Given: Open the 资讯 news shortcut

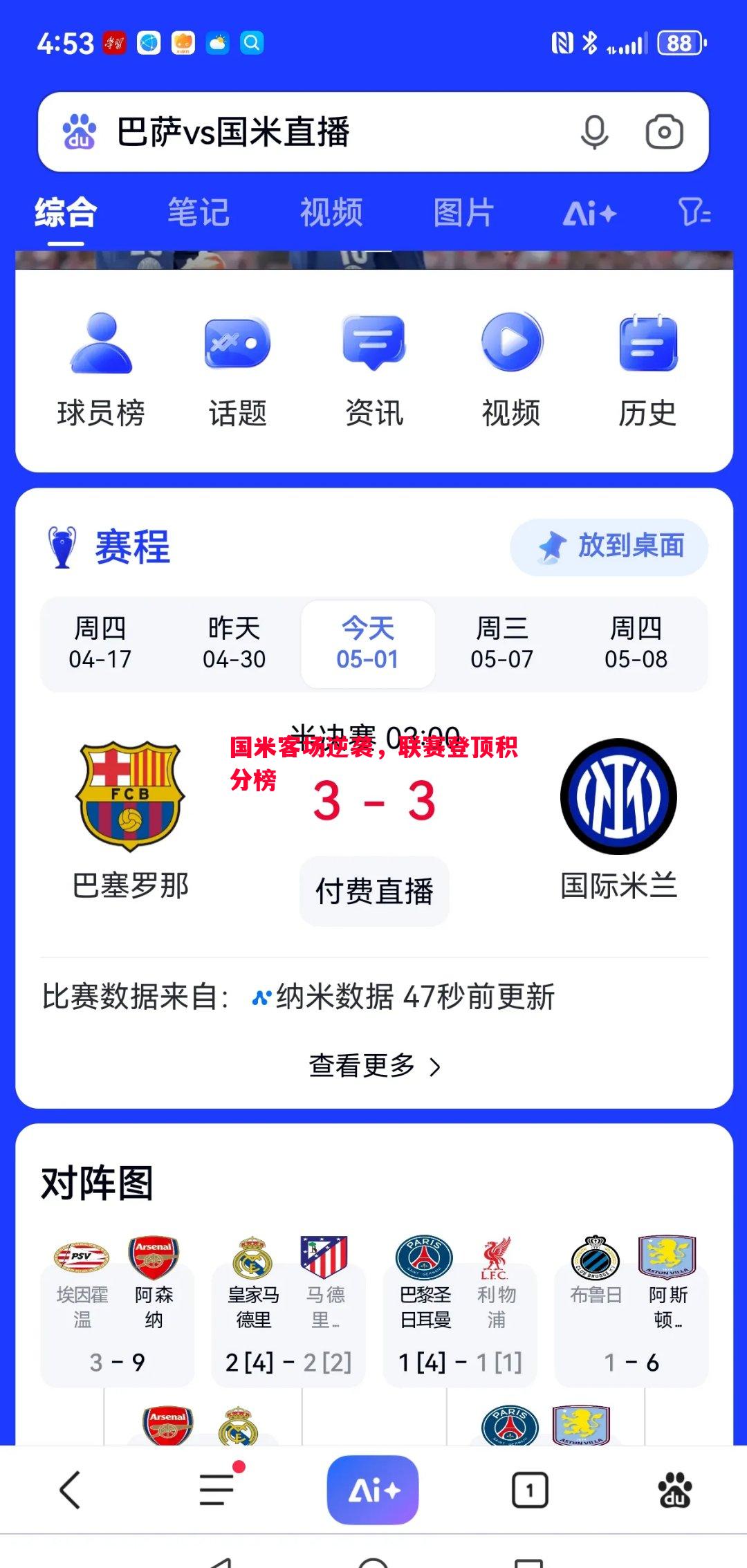Looking at the screenshot, I should coord(374,370).
